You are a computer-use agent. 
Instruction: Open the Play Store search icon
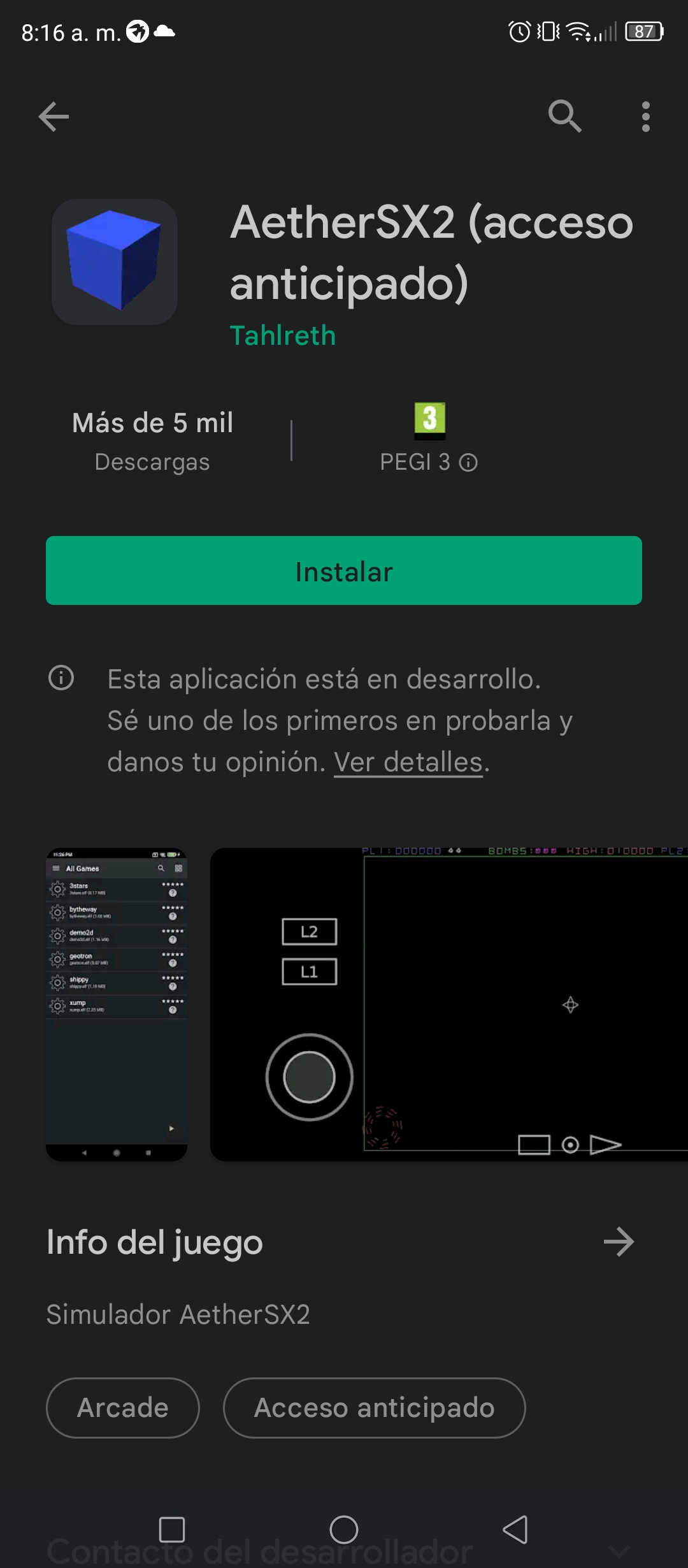point(565,116)
